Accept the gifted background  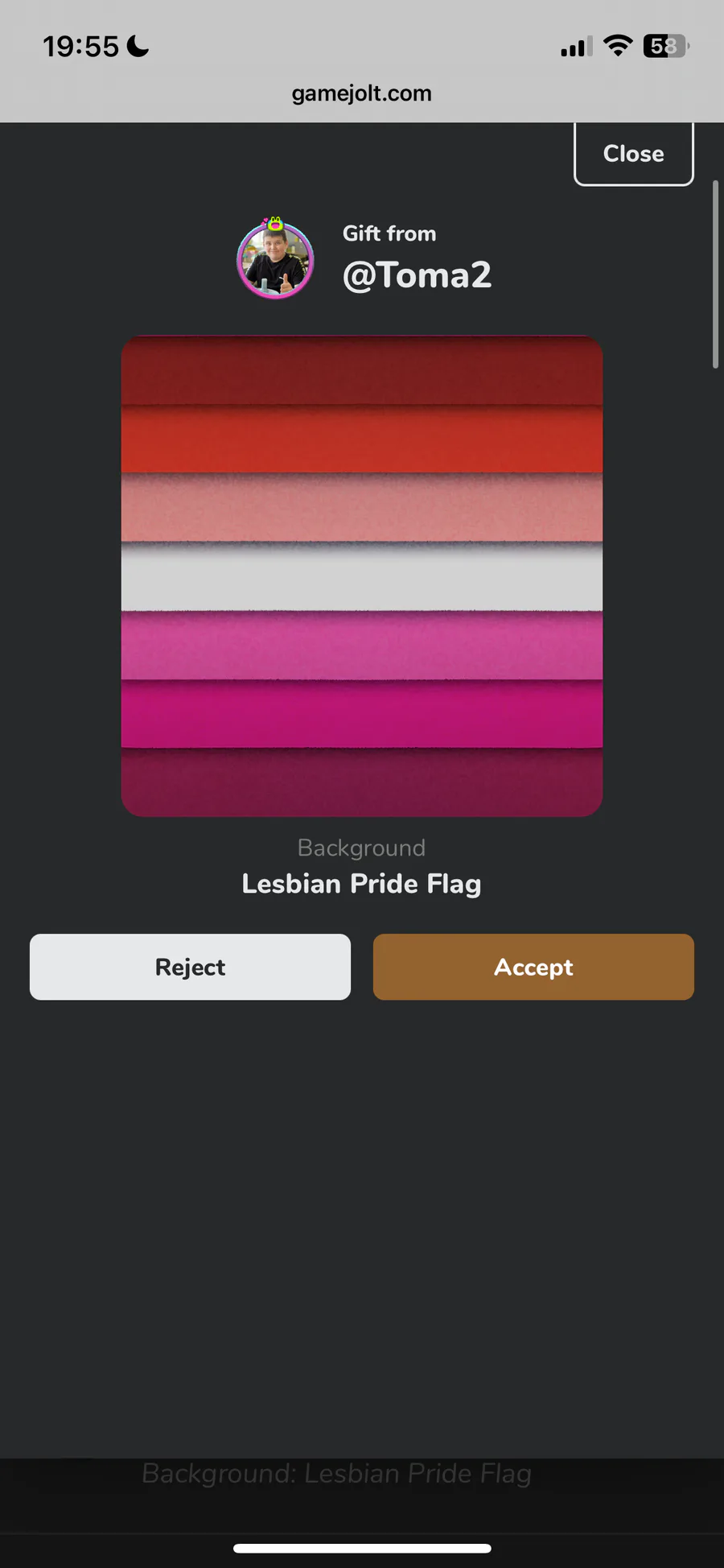(533, 967)
